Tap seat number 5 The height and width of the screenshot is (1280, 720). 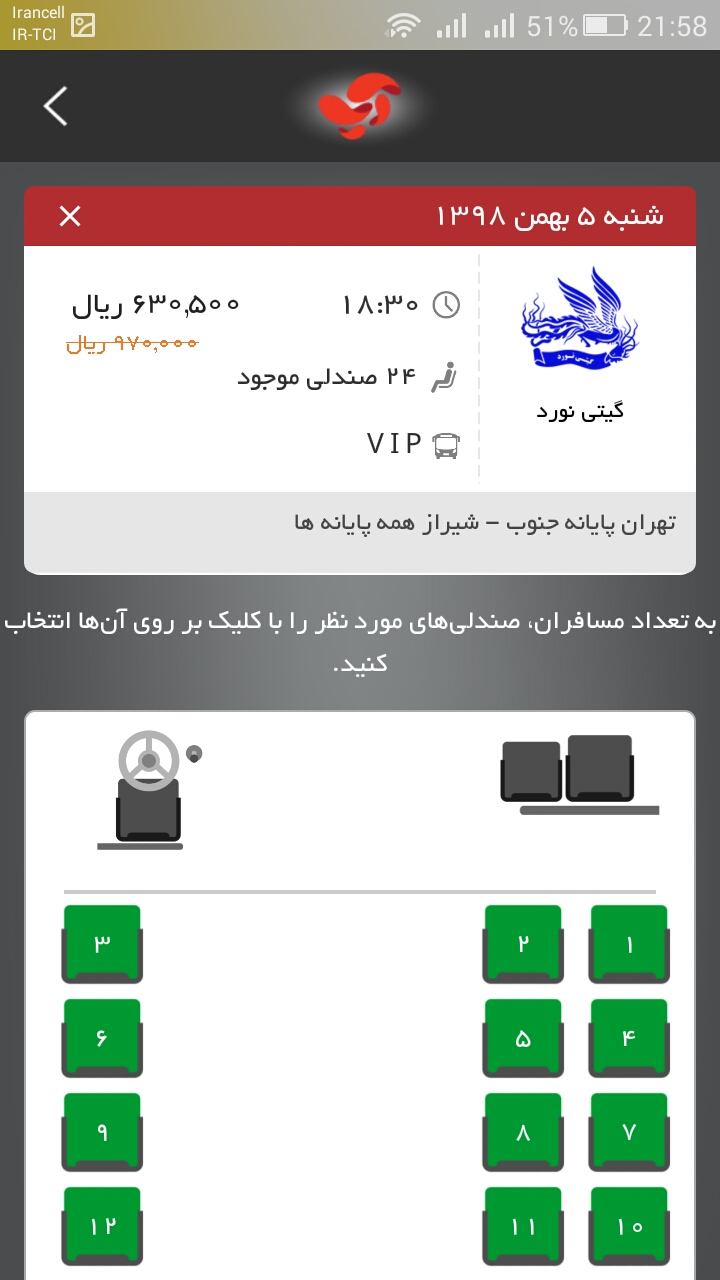pyautogui.click(x=523, y=1038)
